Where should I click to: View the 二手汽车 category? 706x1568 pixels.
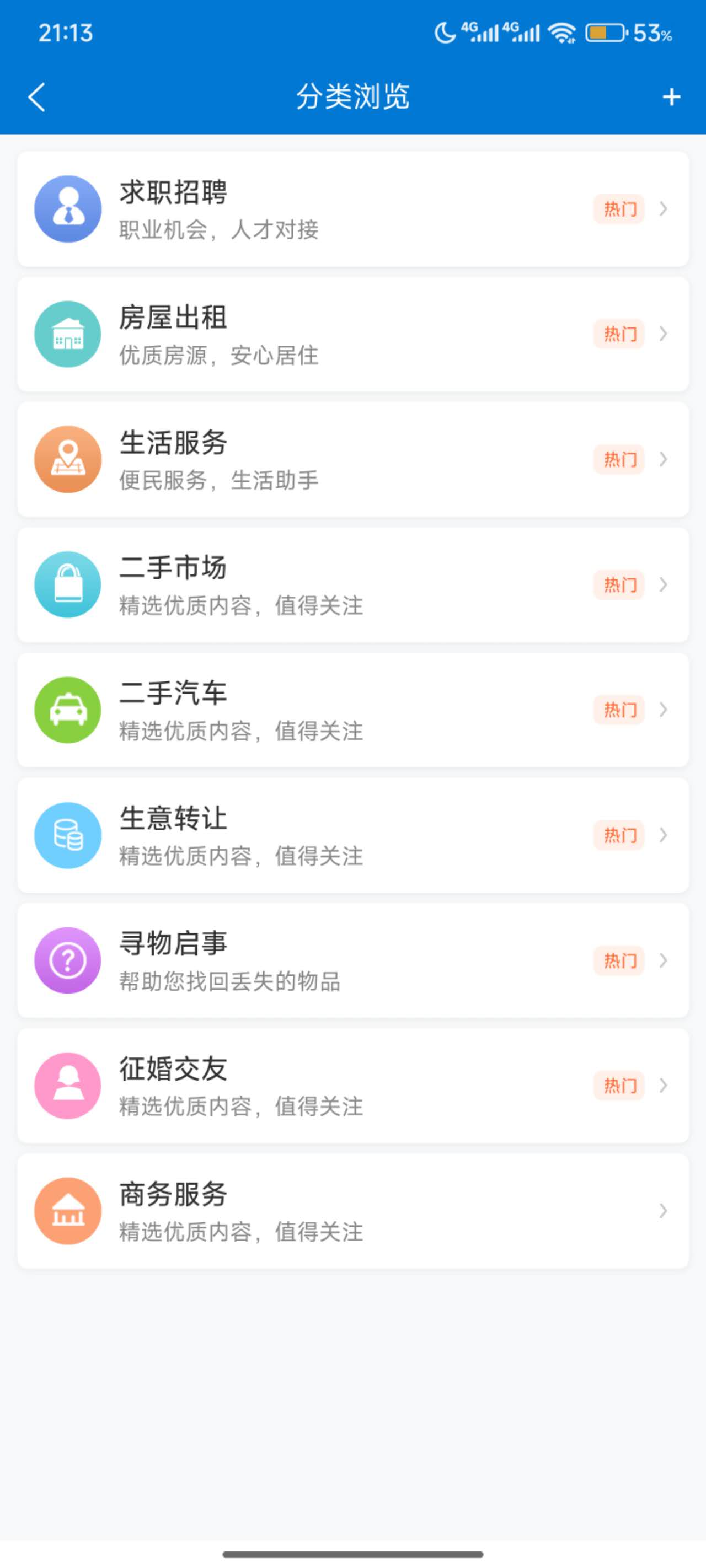(x=352, y=710)
